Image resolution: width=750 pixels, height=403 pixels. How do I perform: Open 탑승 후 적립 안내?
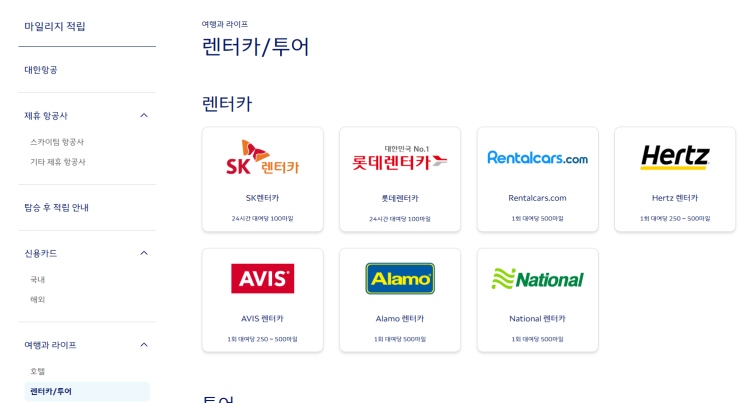point(57,208)
